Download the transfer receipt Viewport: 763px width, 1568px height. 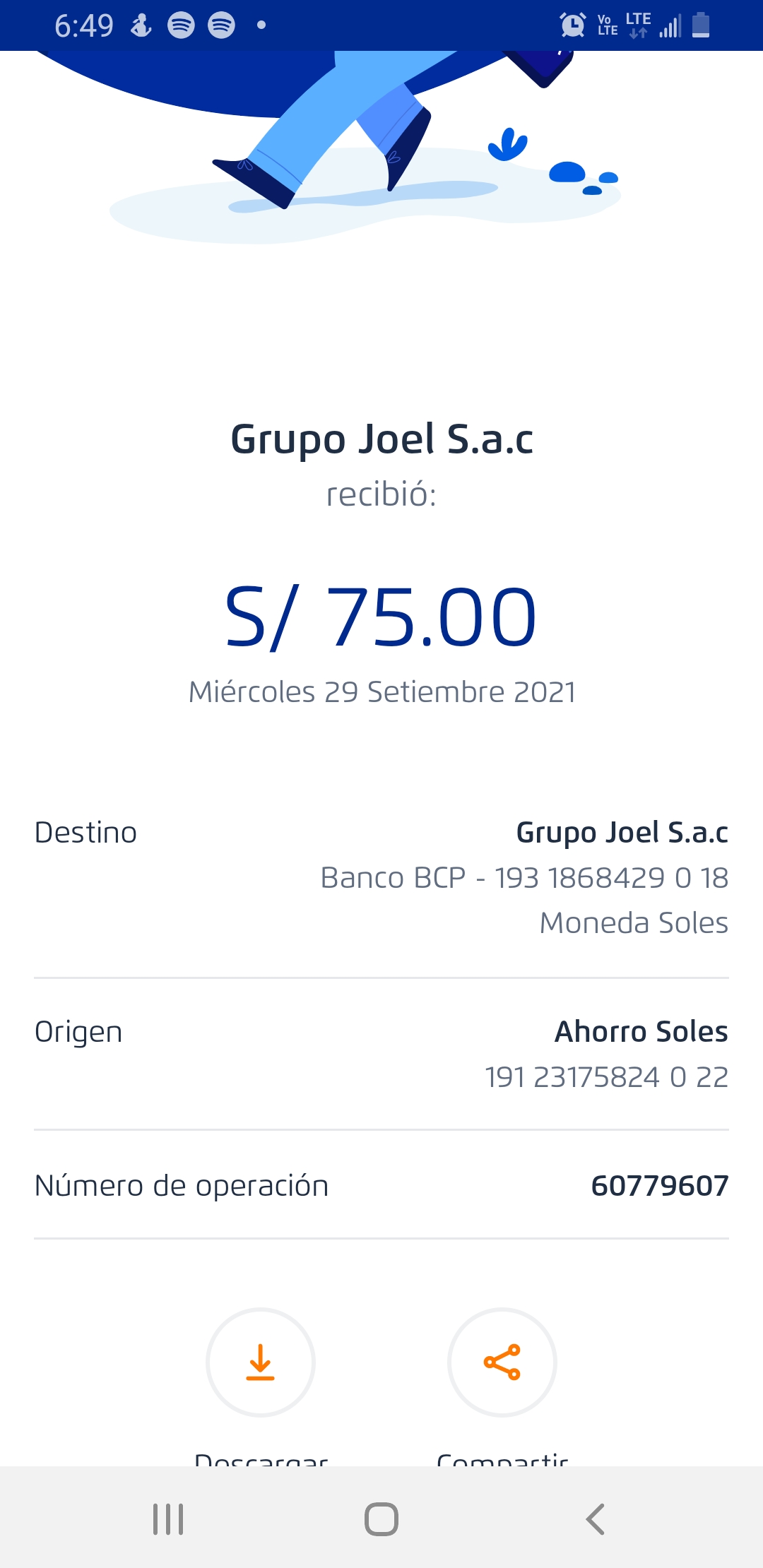tap(260, 1362)
